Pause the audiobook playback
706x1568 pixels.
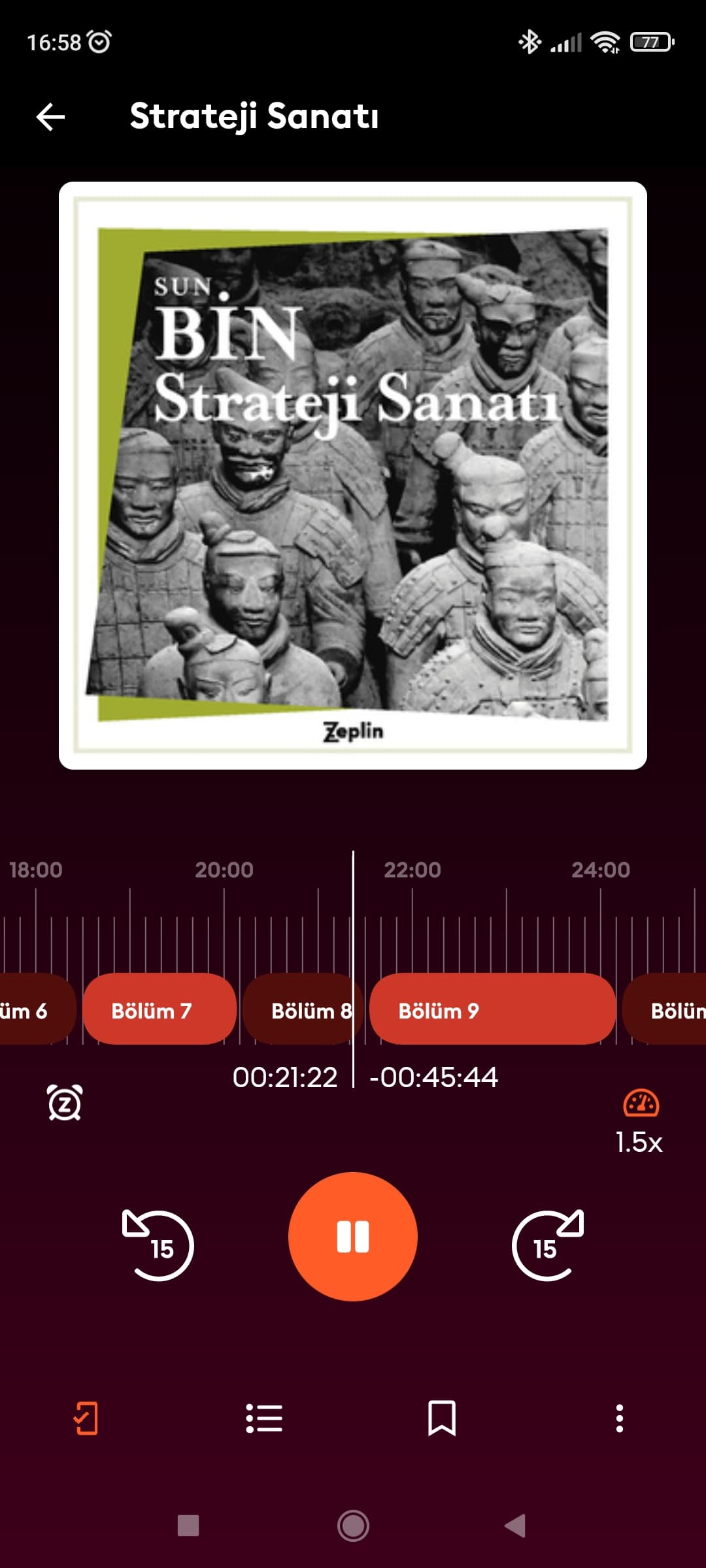[x=353, y=1237]
